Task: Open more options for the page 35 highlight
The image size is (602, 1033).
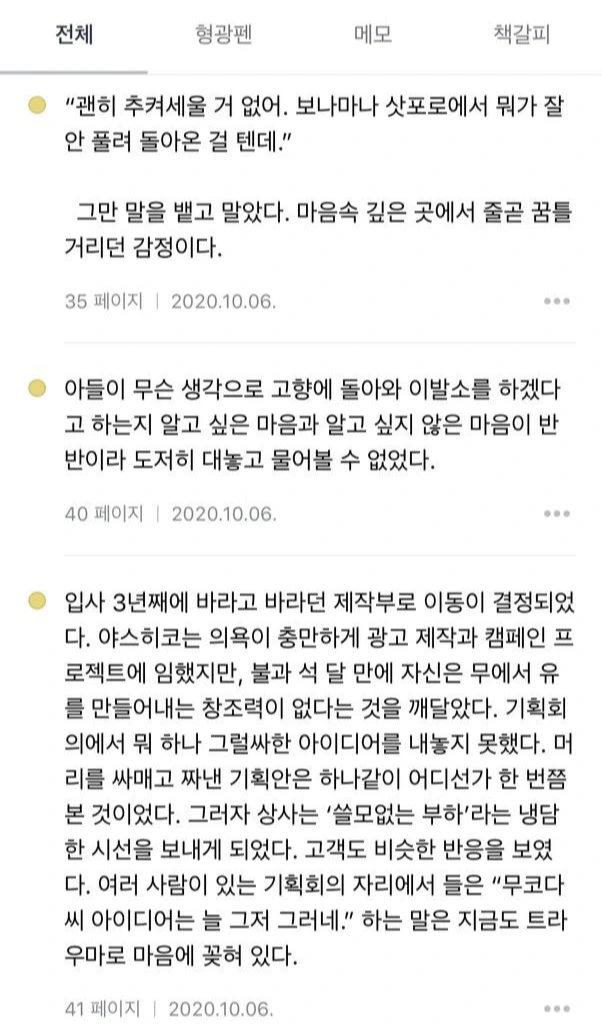Action: [557, 302]
